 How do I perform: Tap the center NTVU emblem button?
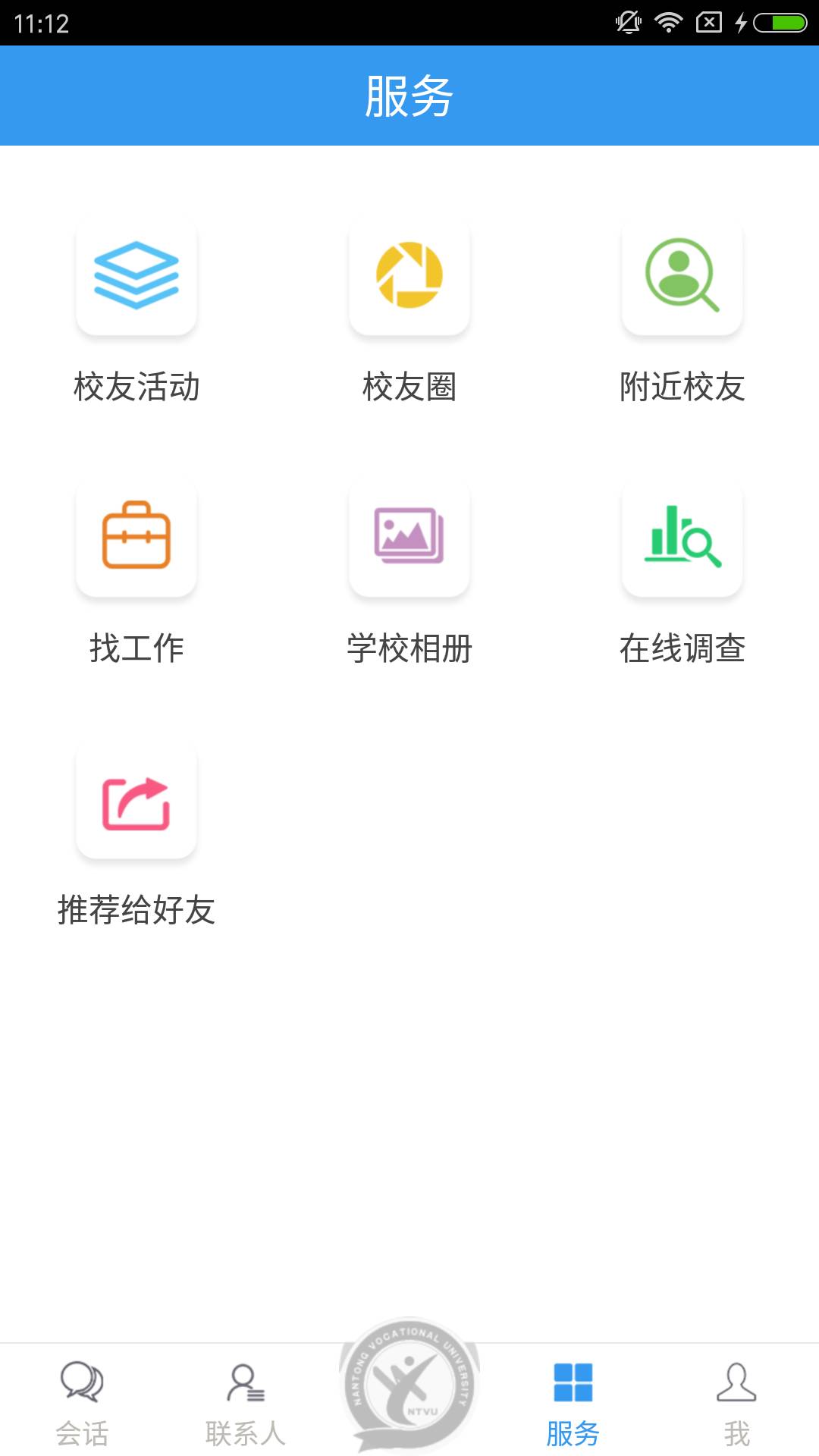(409, 1384)
